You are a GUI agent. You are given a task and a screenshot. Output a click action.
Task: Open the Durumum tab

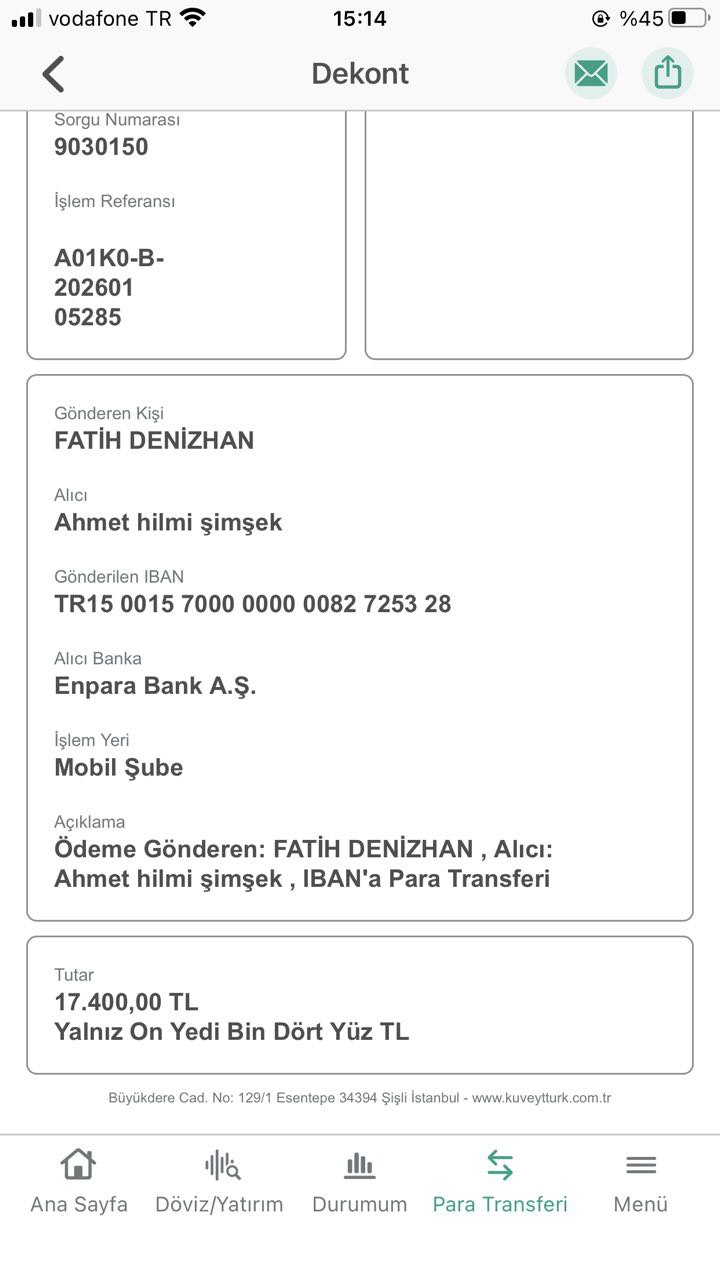pos(360,1182)
